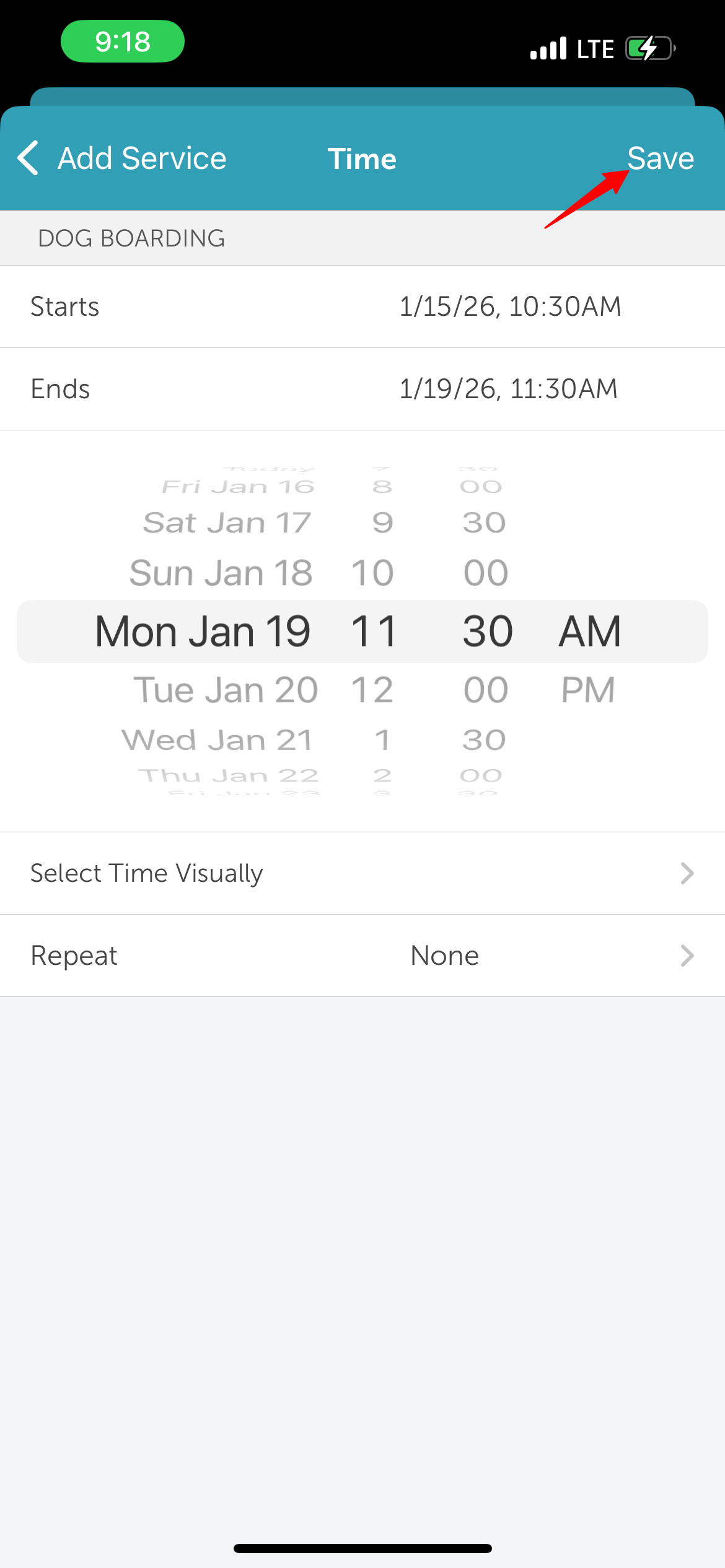The width and height of the screenshot is (725, 1568).
Task: Open the Repeat options
Action: point(362,956)
